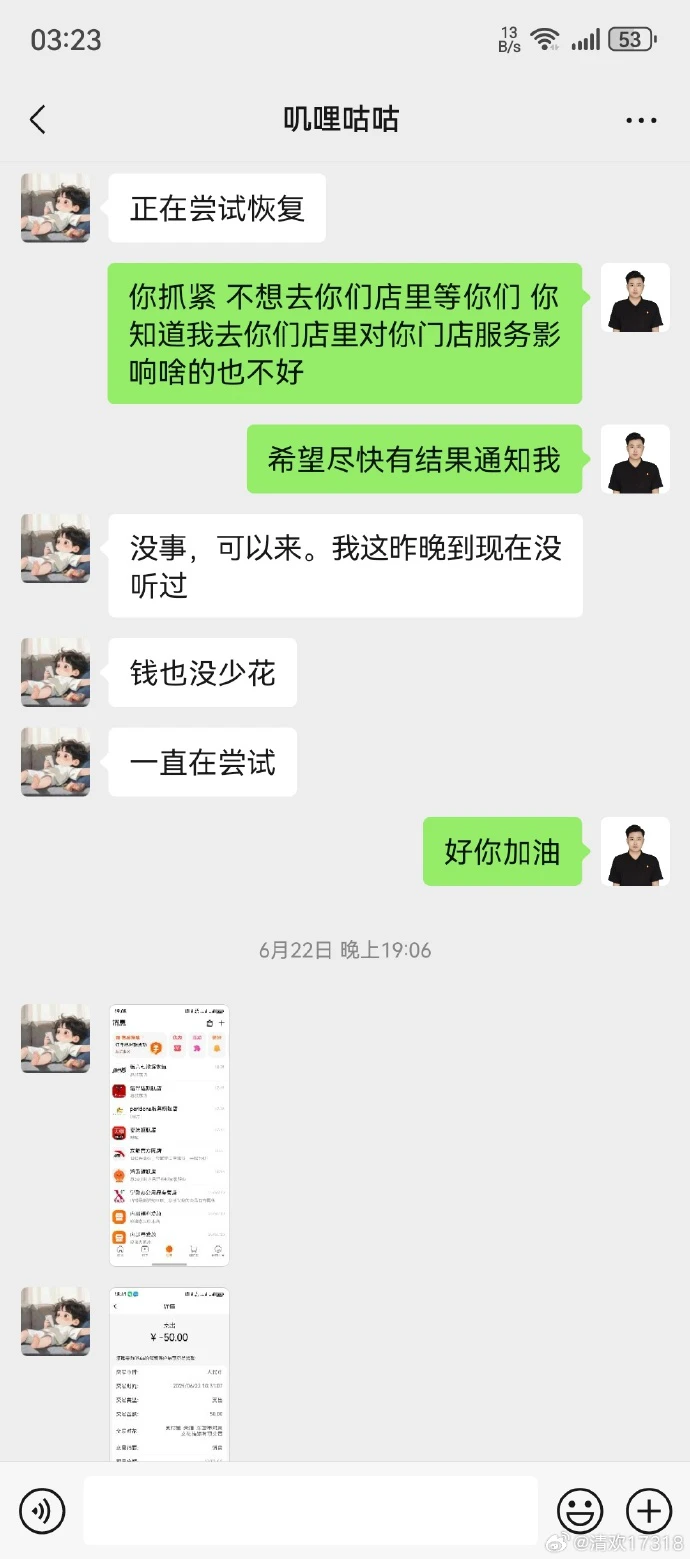Open the emoji sticker picker
690x1559 pixels.
[x=580, y=1510]
